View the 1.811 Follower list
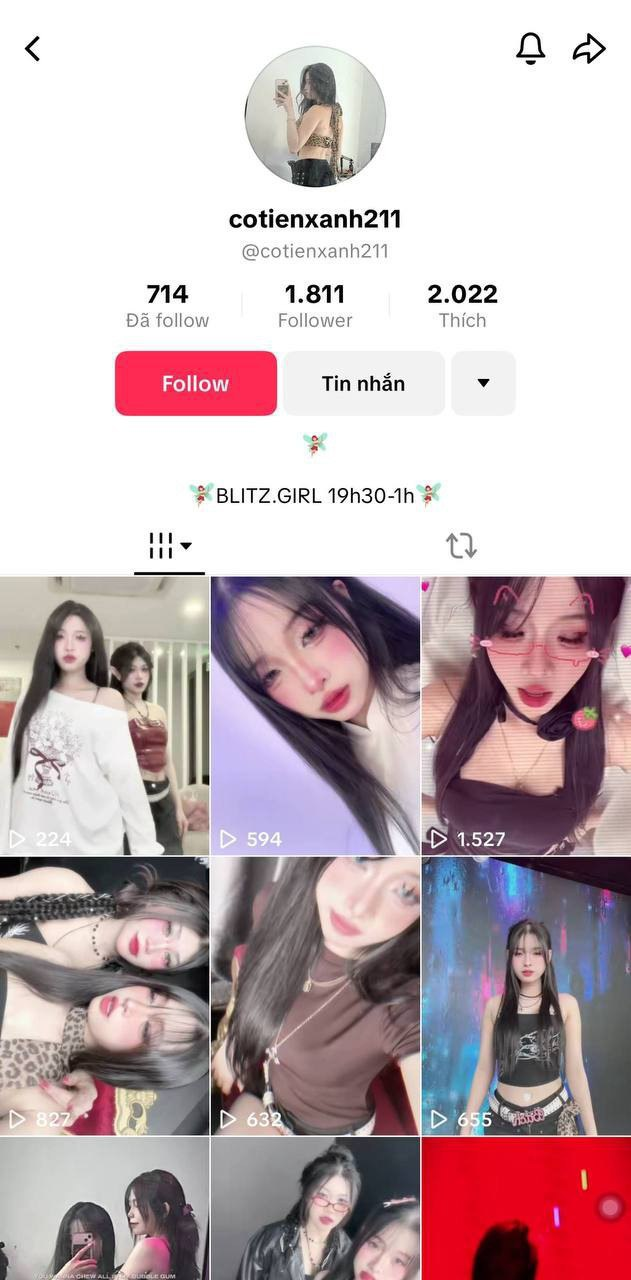 (315, 306)
